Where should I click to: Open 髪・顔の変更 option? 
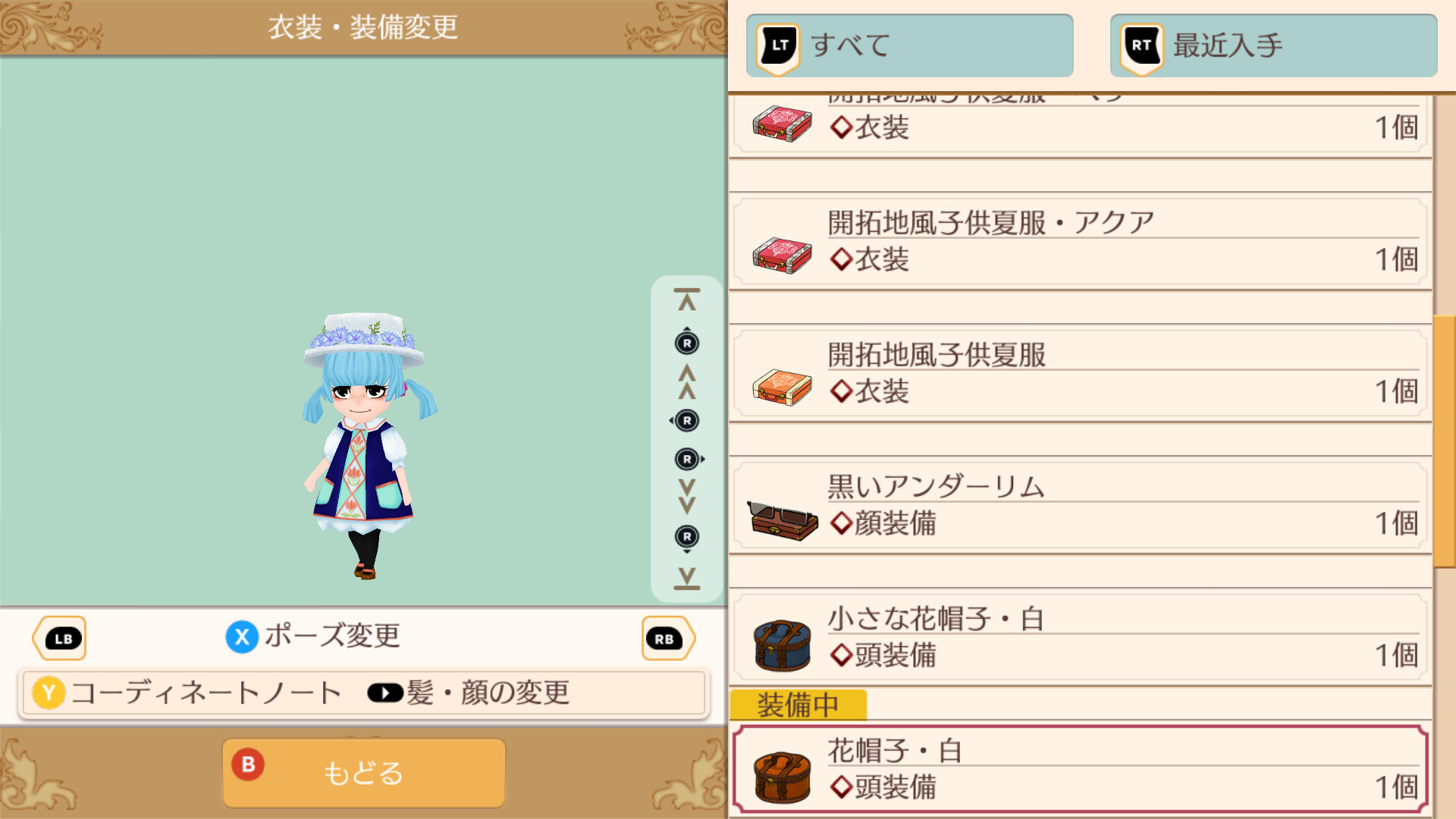469,692
